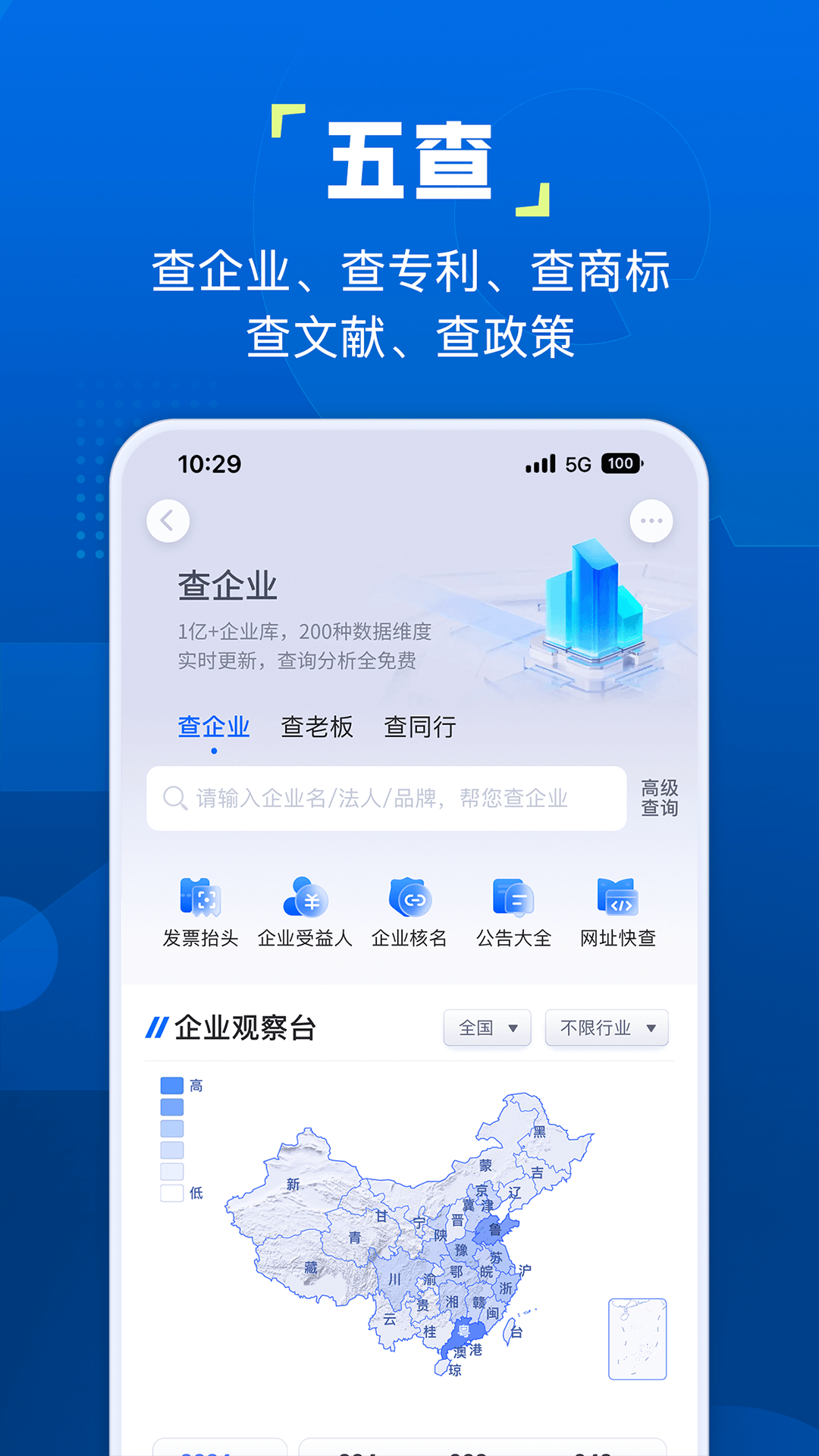Open the 不限行业 industry filter dropdown

click(x=606, y=1028)
